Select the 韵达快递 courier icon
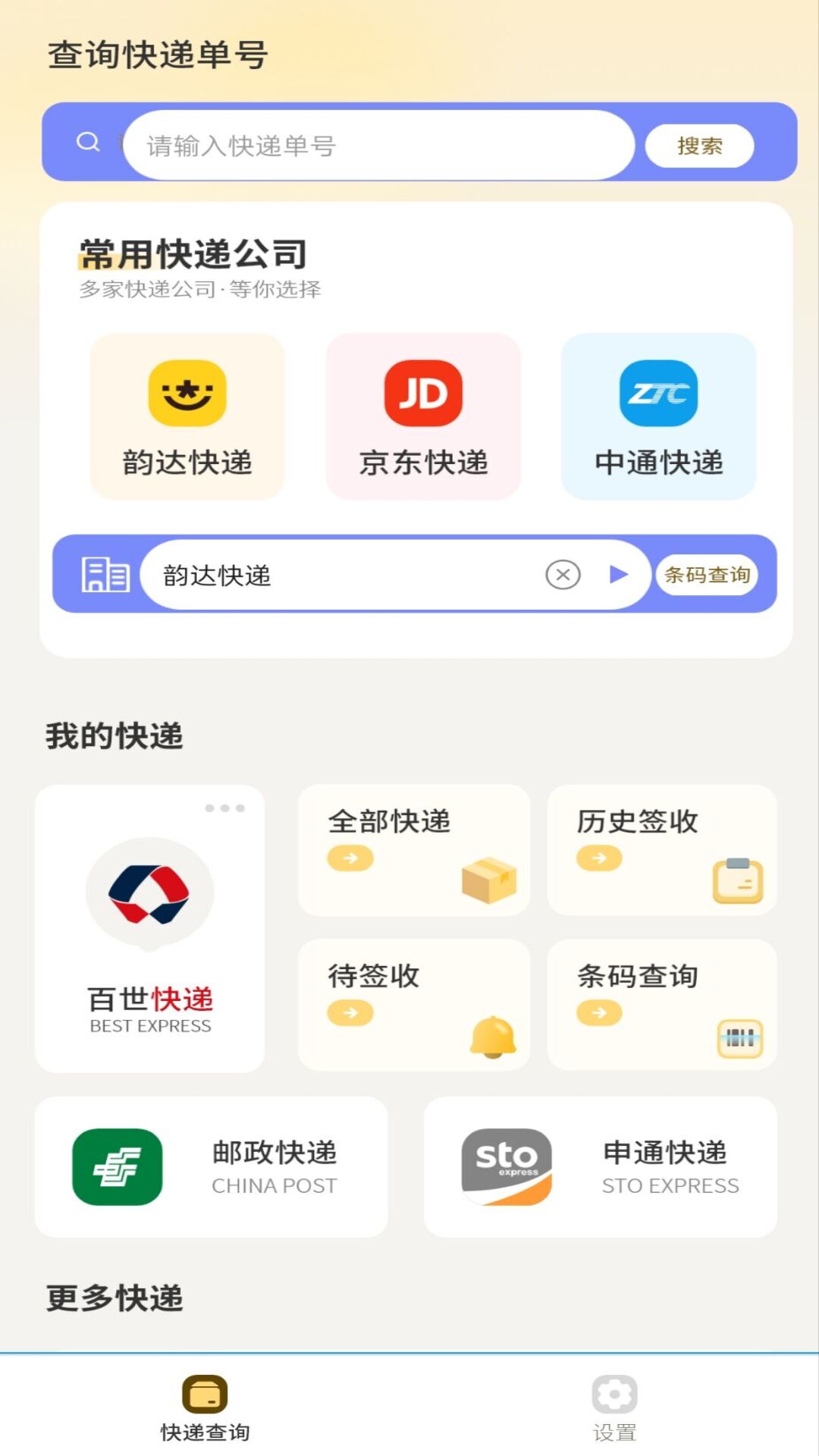This screenshot has height=1456, width=819. point(186,393)
